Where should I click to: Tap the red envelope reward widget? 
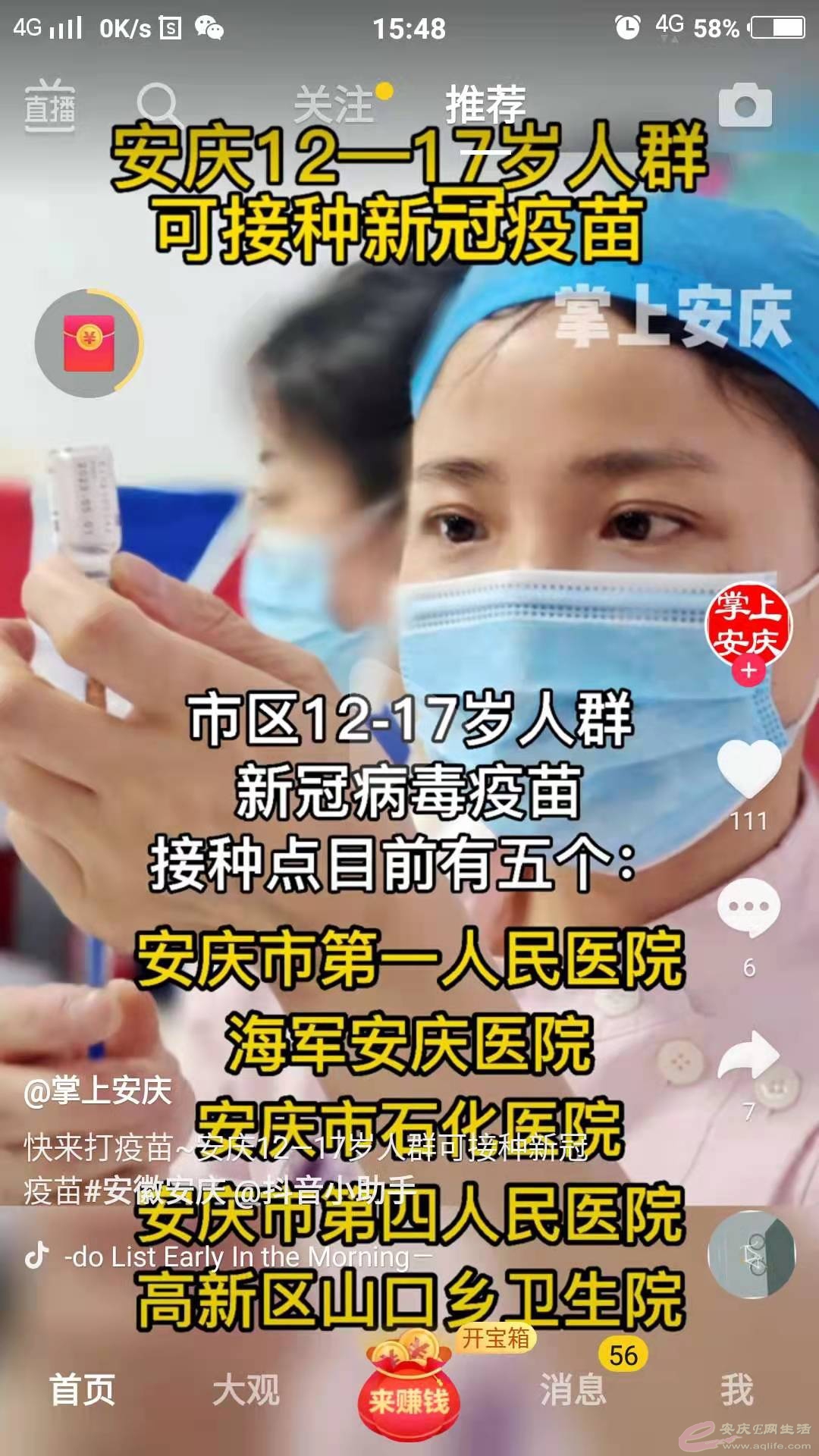pos(89,343)
